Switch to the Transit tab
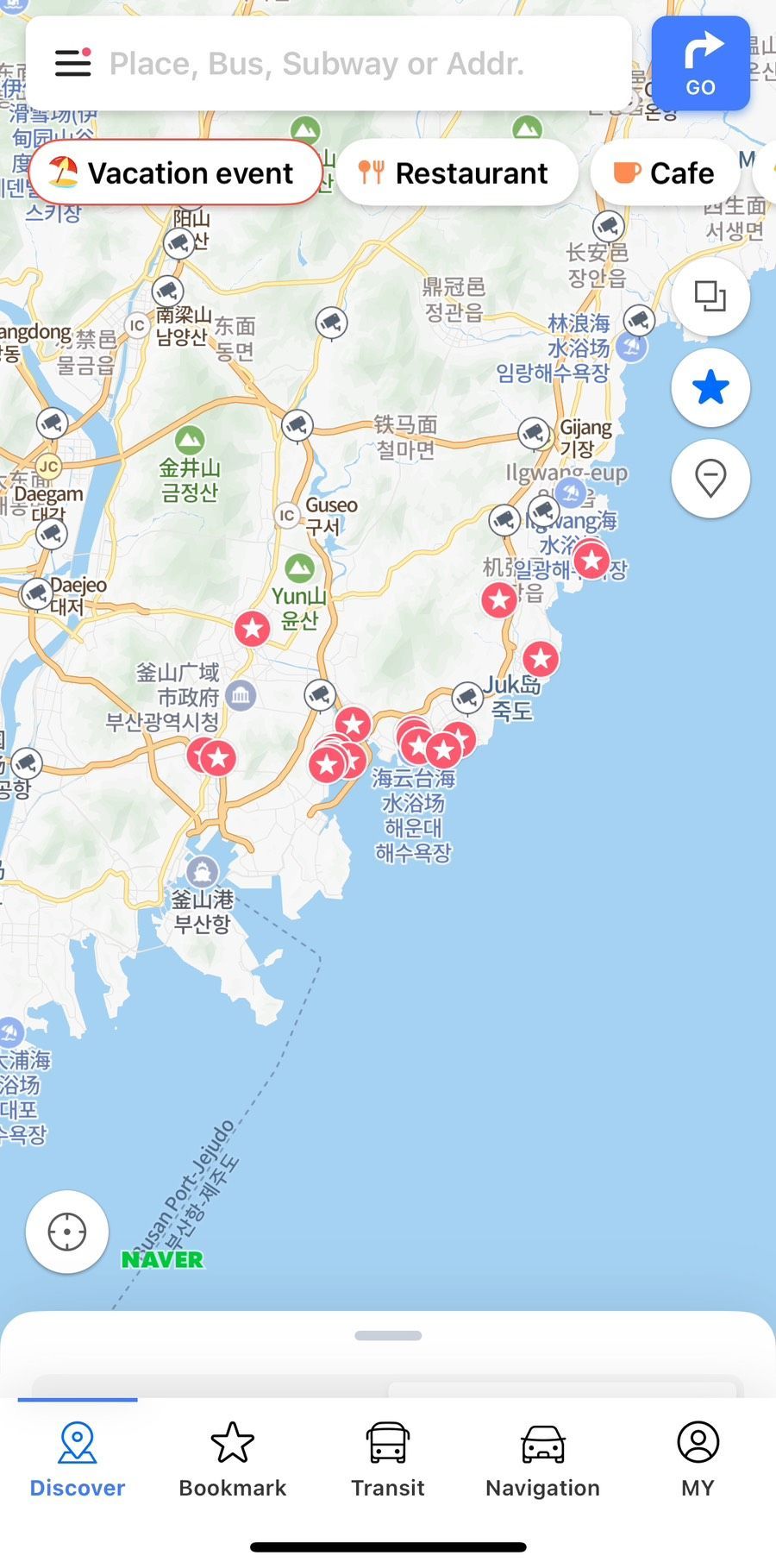 pyautogui.click(x=388, y=1459)
